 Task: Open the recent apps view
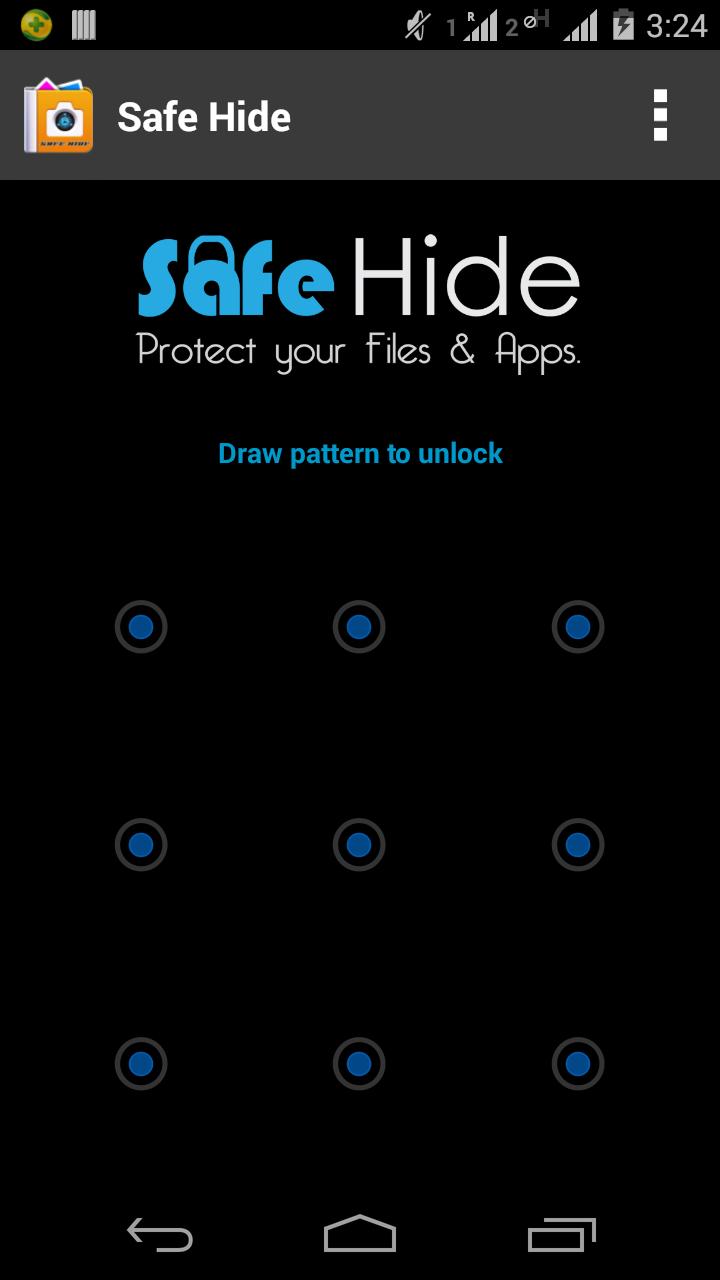(x=561, y=1235)
